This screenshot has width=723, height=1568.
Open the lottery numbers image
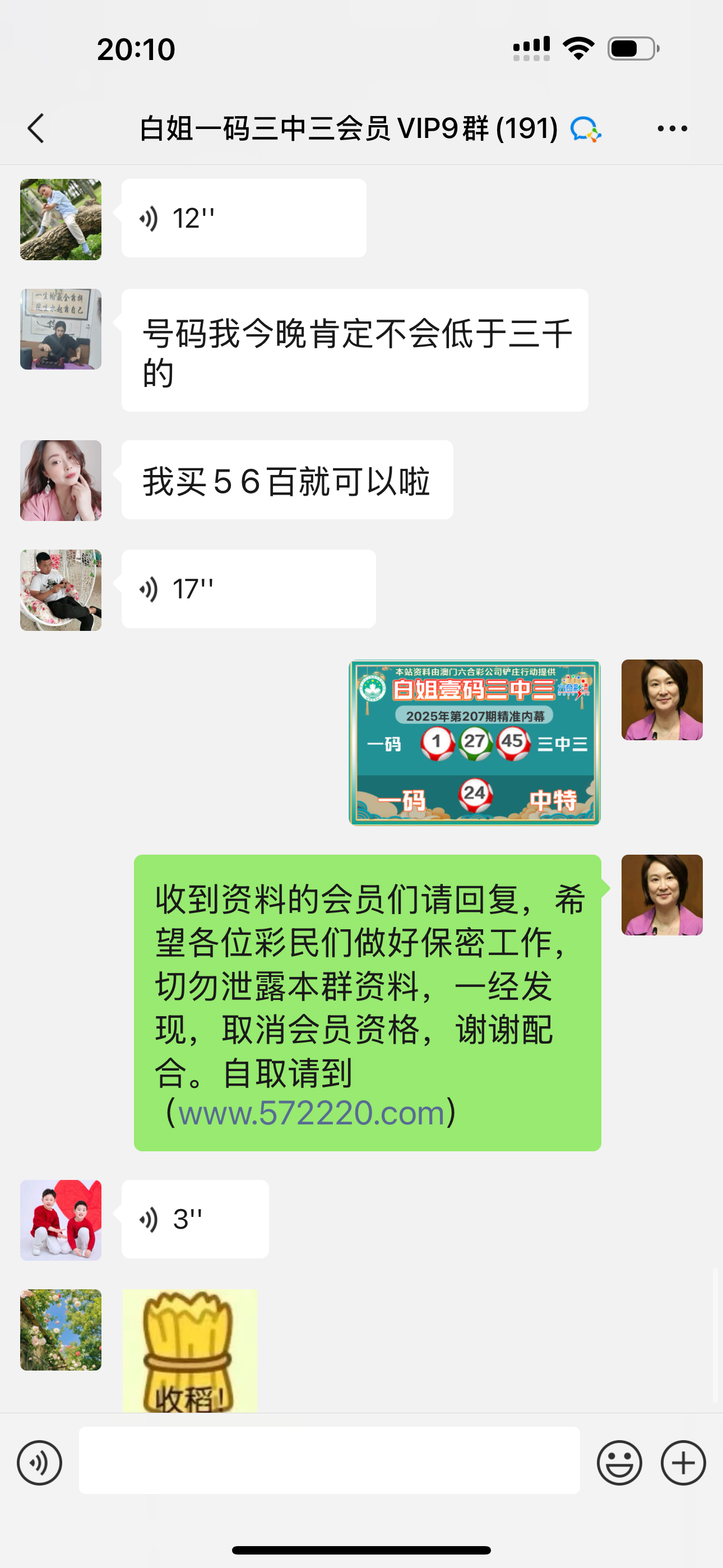474,743
